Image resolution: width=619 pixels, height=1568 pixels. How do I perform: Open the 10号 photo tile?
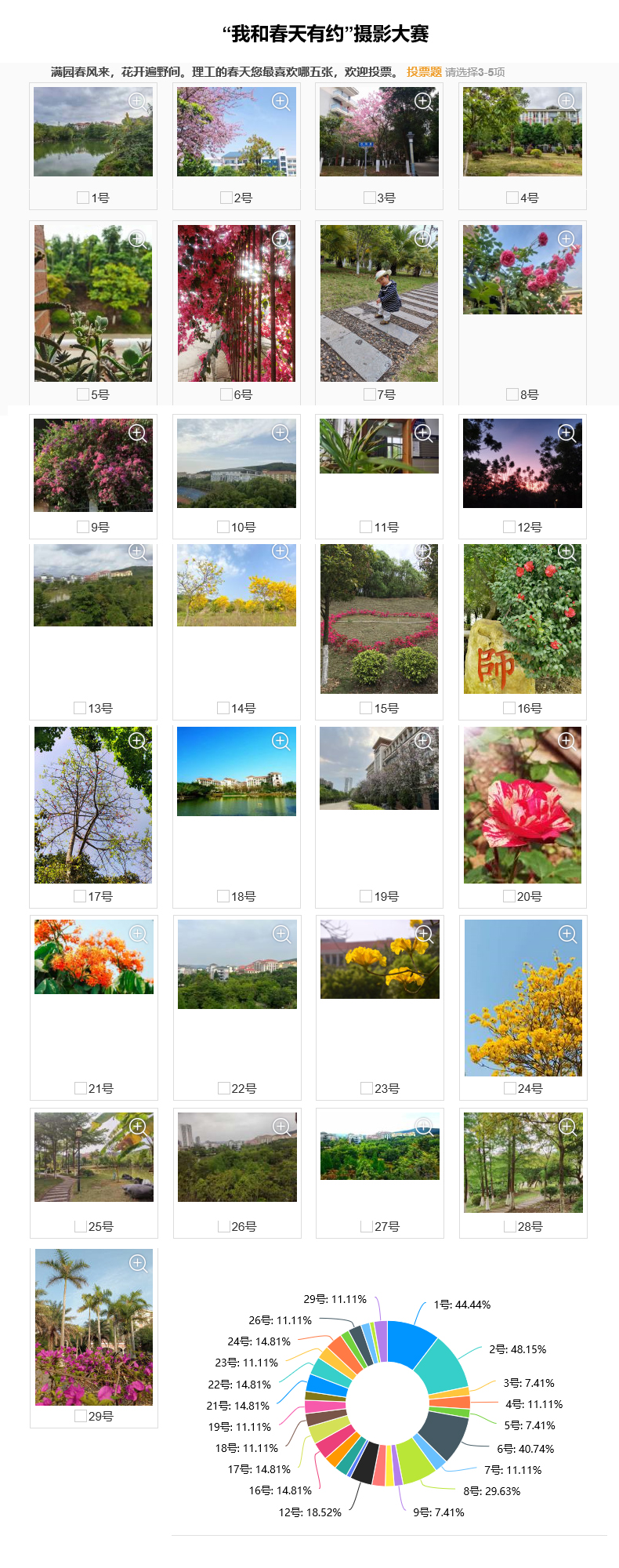tap(236, 463)
